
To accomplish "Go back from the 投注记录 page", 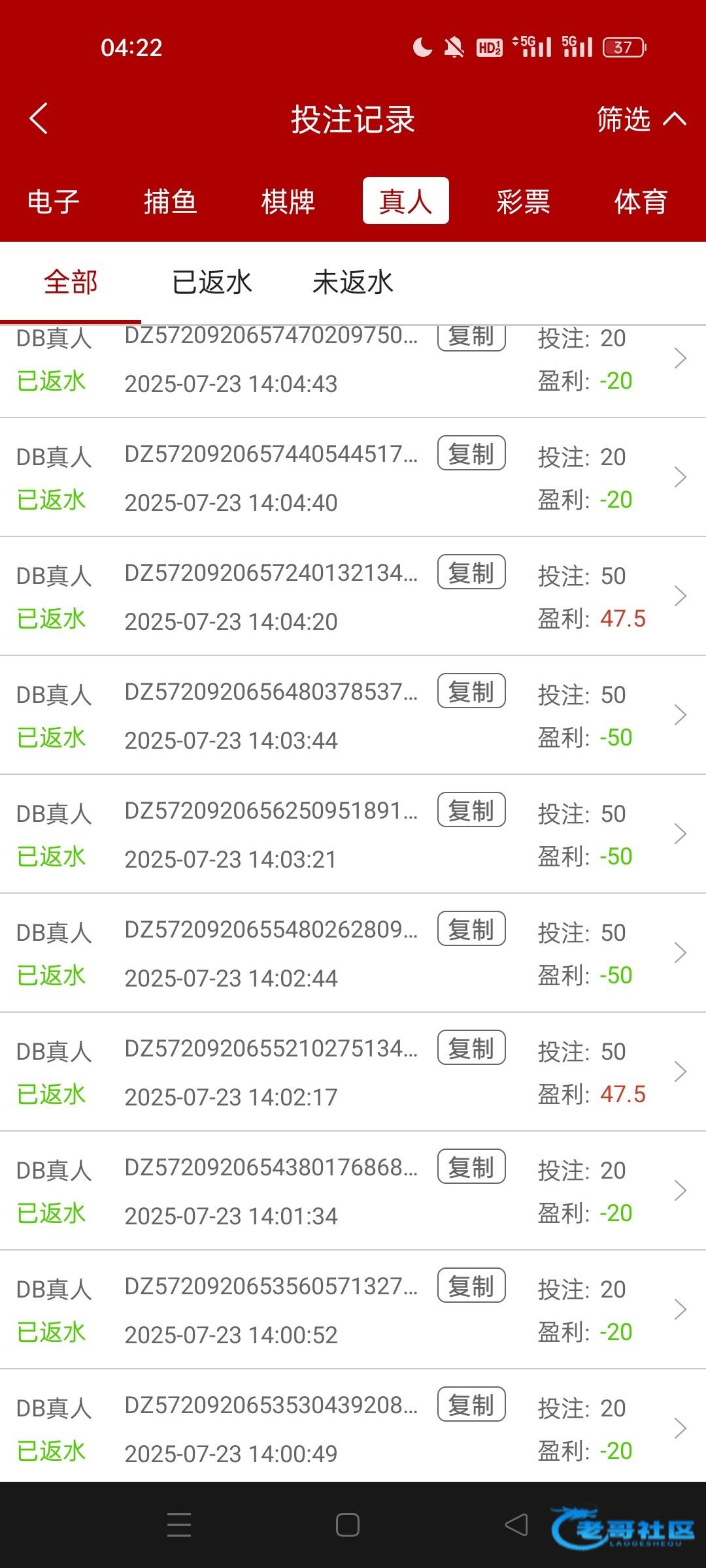I will coord(39,119).
